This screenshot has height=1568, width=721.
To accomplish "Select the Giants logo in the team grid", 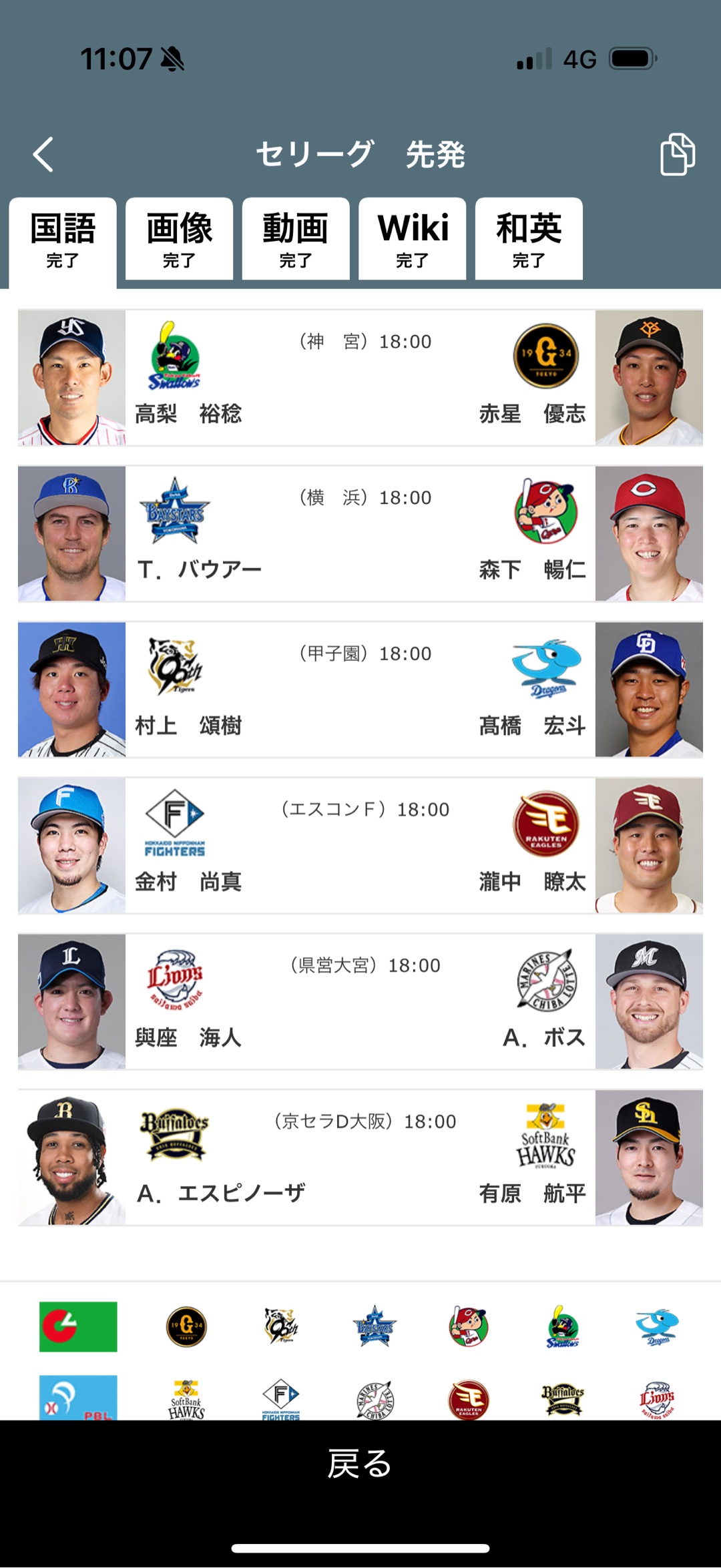I will coord(186,1326).
